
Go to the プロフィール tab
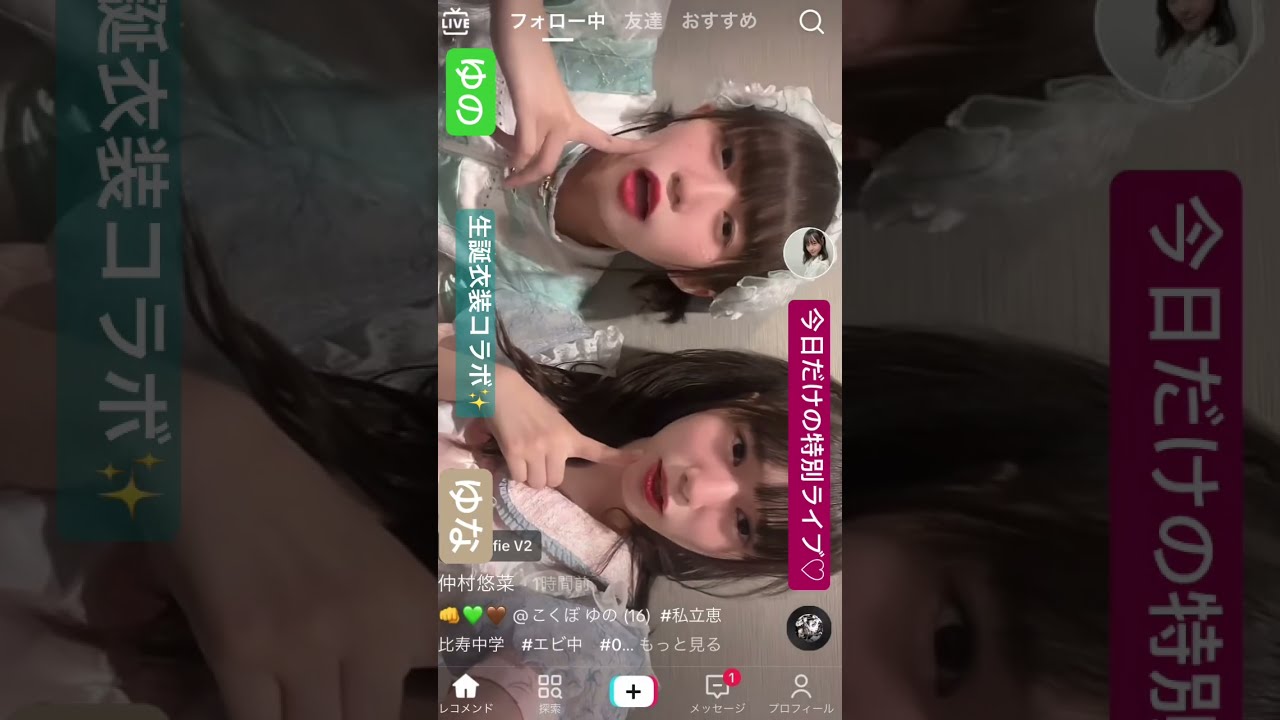pyautogui.click(x=800, y=693)
